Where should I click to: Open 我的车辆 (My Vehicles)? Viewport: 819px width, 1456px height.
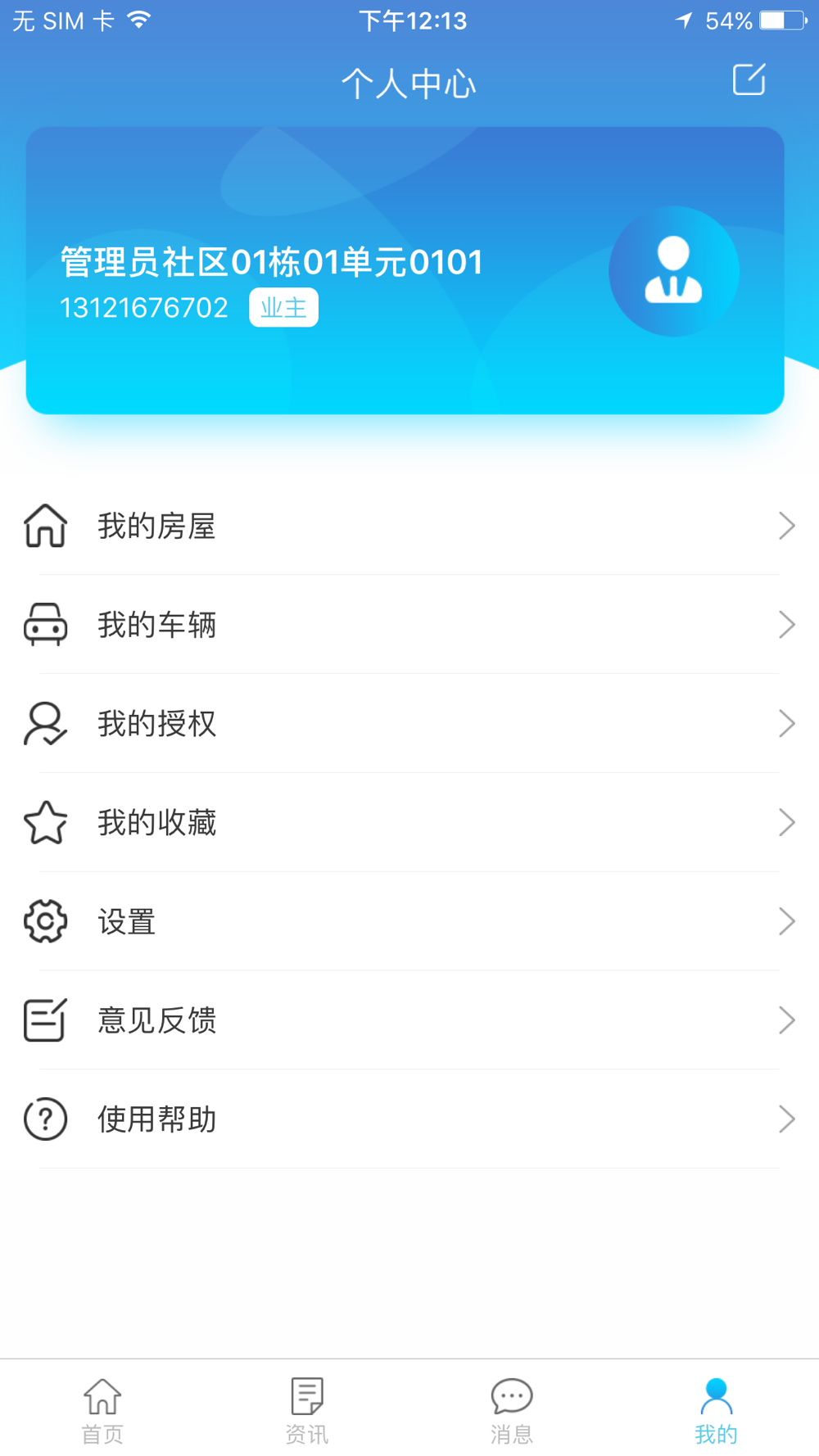coord(409,625)
